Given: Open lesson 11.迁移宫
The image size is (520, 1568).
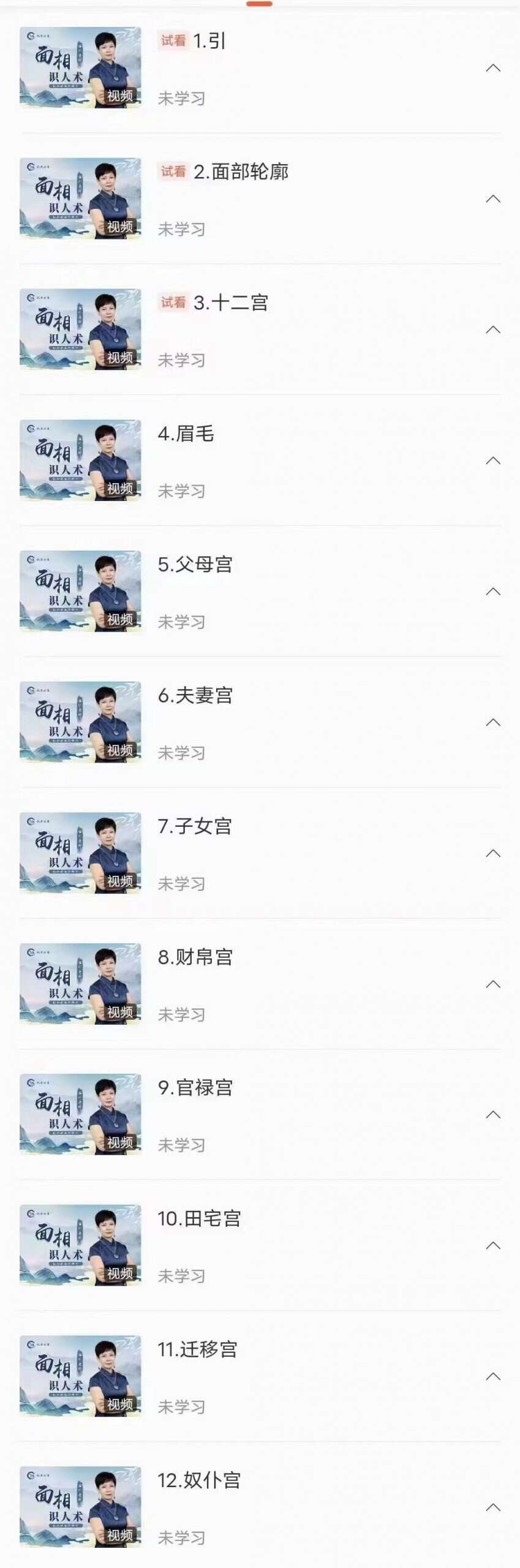Looking at the screenshot, I should pyautogui.click(x=197, y=1349).
